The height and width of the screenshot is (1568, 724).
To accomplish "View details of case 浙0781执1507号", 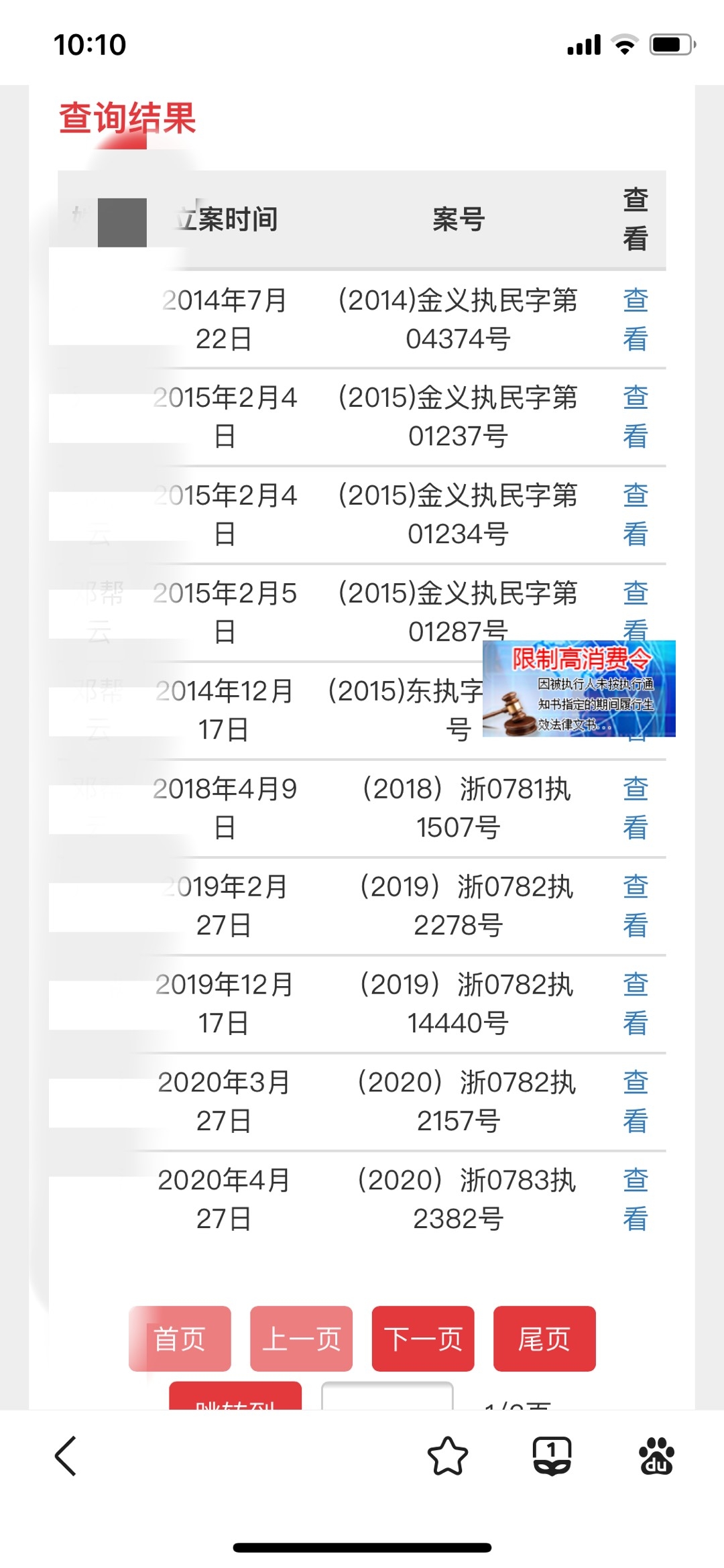I will click(635, 808).
